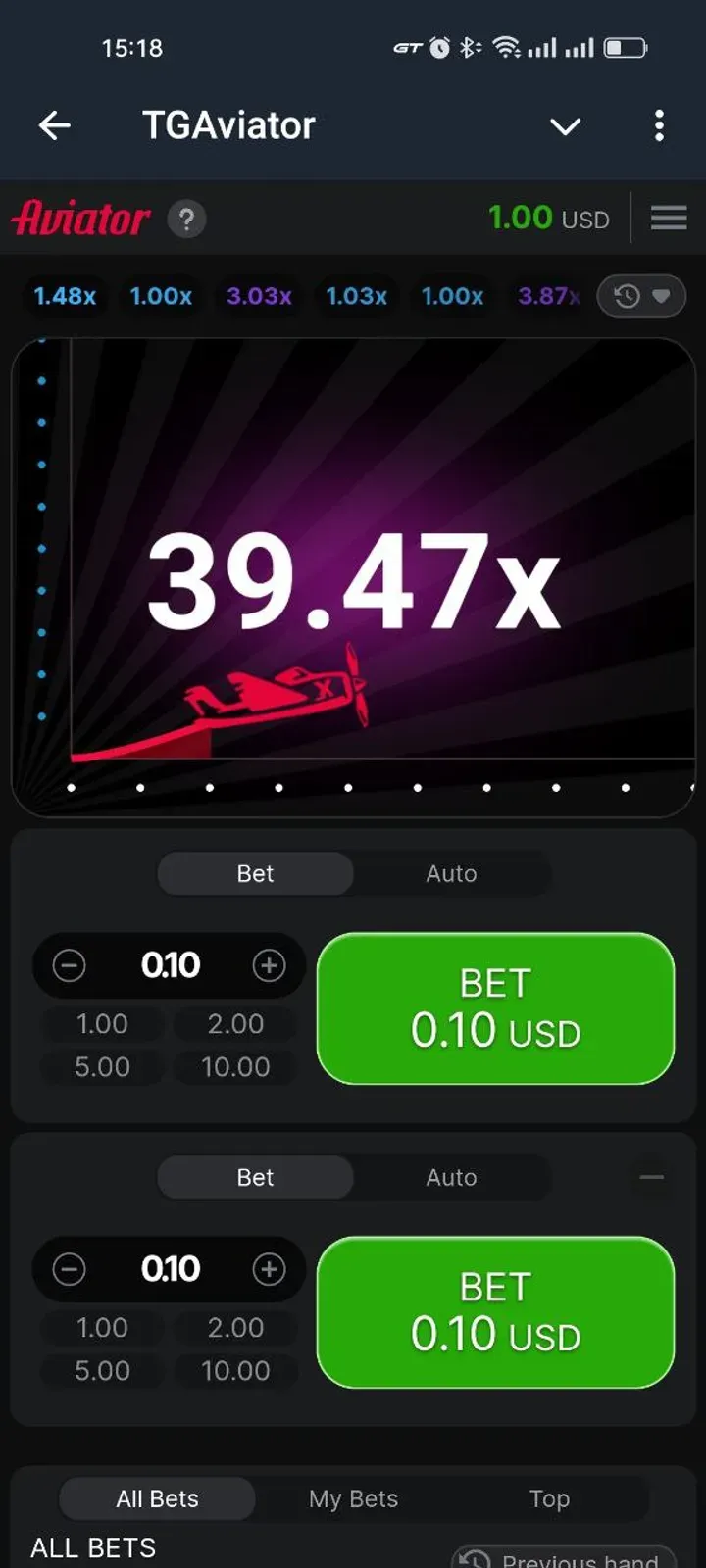Screen dimensions: 706x1568
Task: Switch second panel to Auto mode
Action: [x=451, y=1177]
